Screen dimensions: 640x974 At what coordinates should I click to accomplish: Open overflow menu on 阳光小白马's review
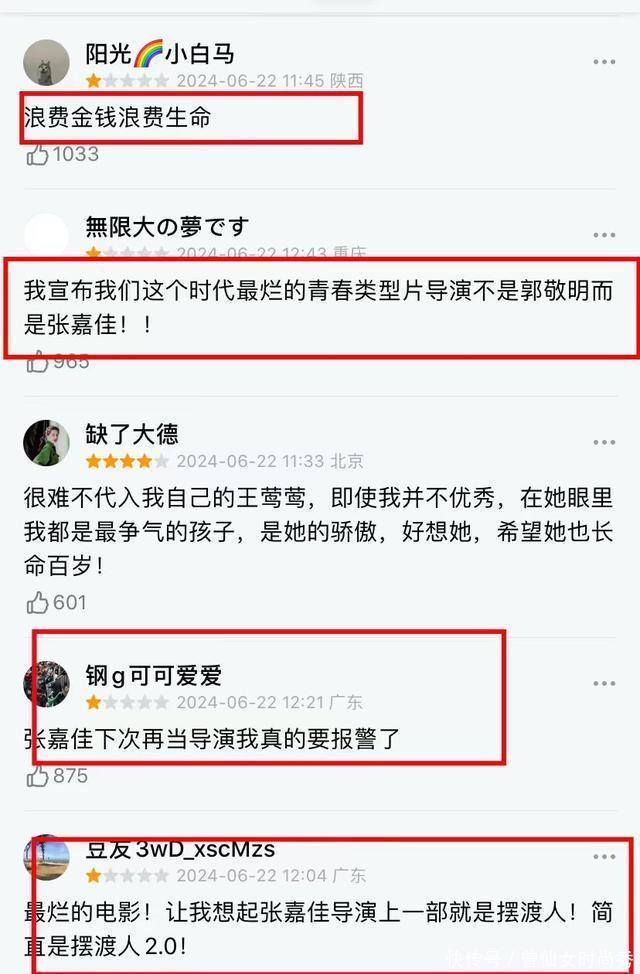tap(604, 62)
